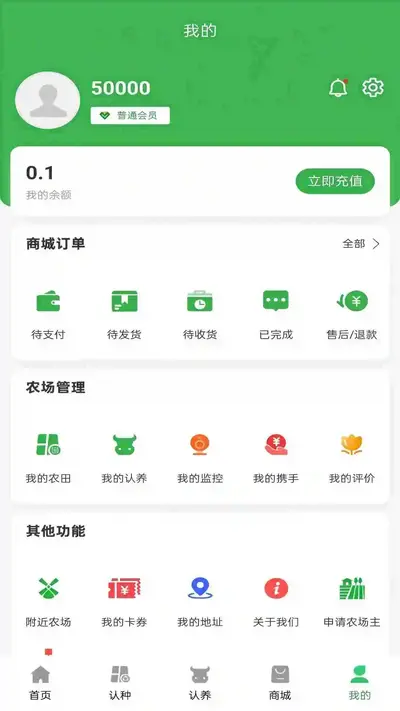Open 待支付 orders

[48, 315]
